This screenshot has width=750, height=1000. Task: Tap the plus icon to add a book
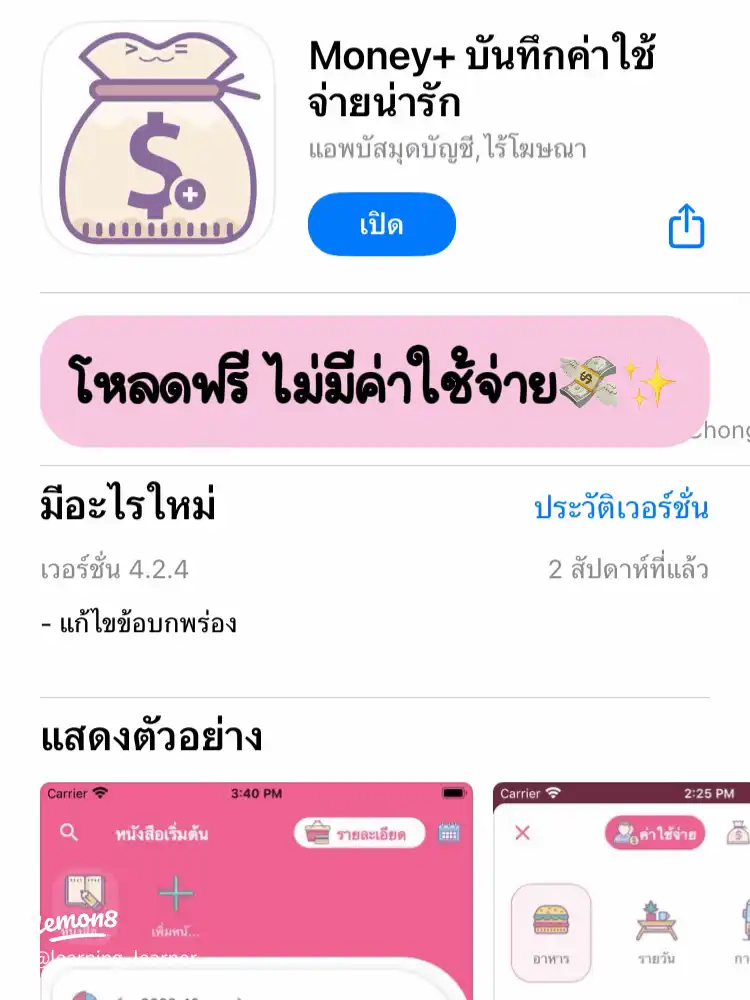175,892
